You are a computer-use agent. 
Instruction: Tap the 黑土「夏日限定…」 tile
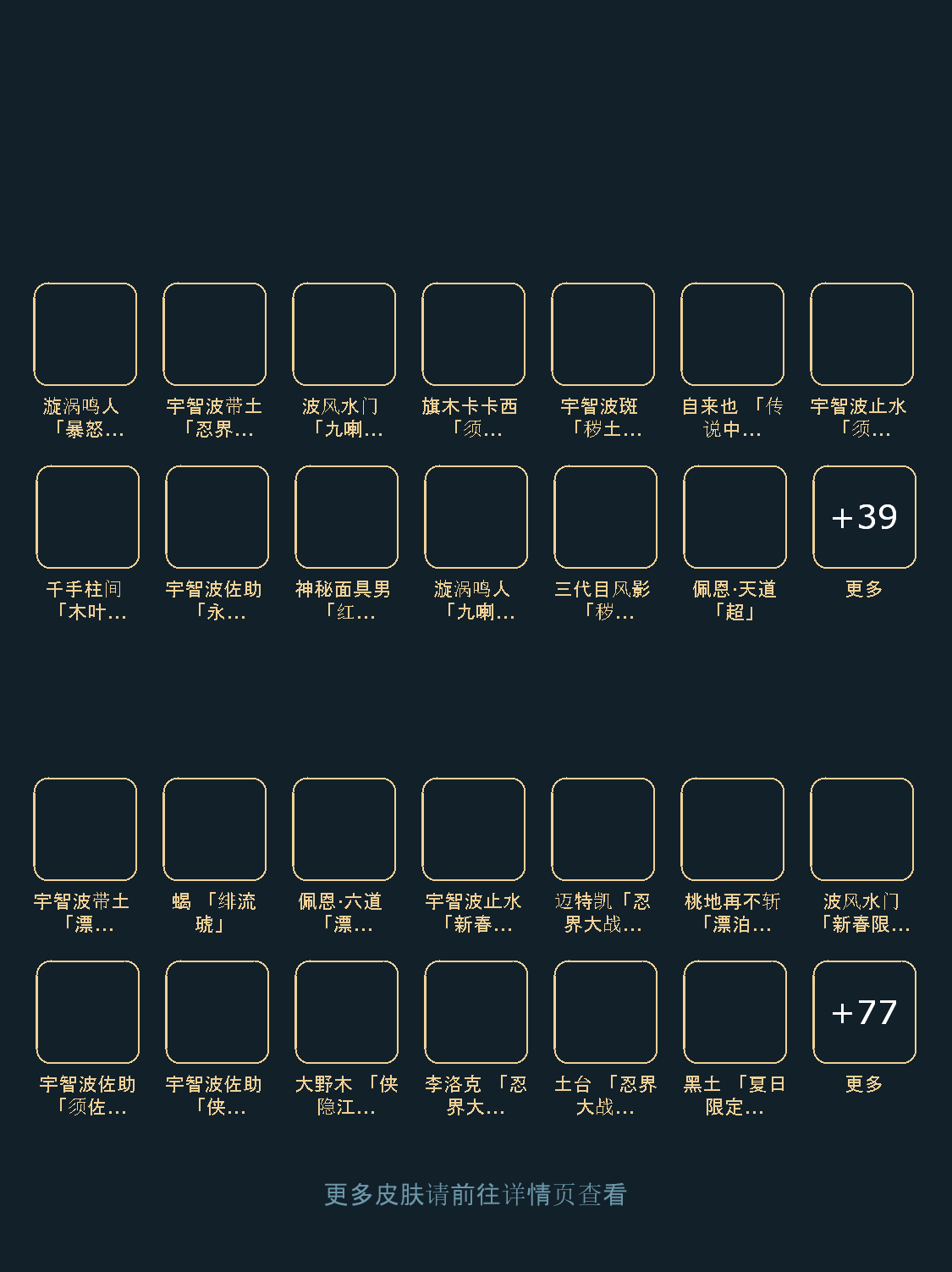pos(735,1012)
